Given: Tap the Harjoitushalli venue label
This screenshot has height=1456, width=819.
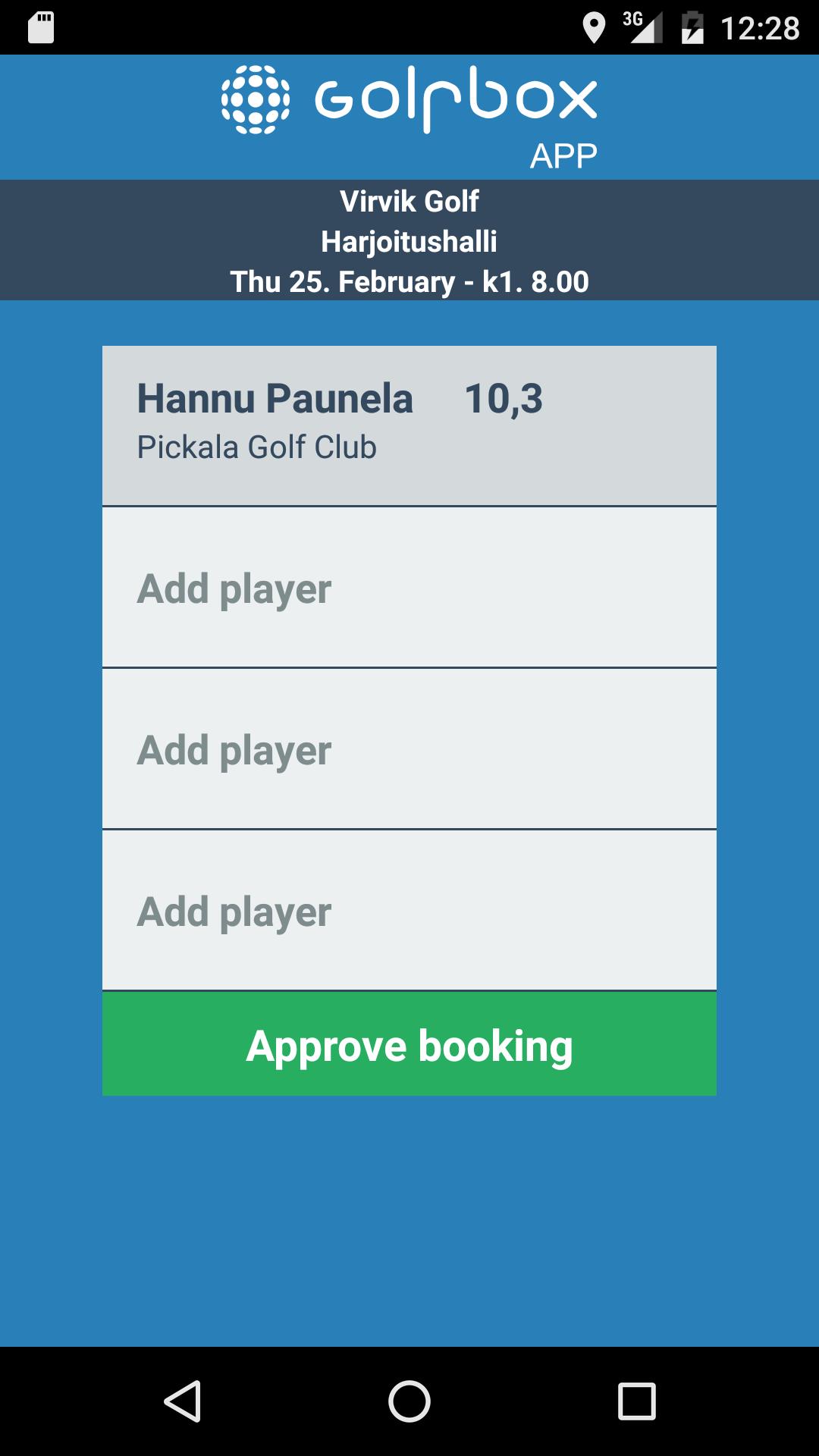Looking at the screenshot, I should [409, 241].
